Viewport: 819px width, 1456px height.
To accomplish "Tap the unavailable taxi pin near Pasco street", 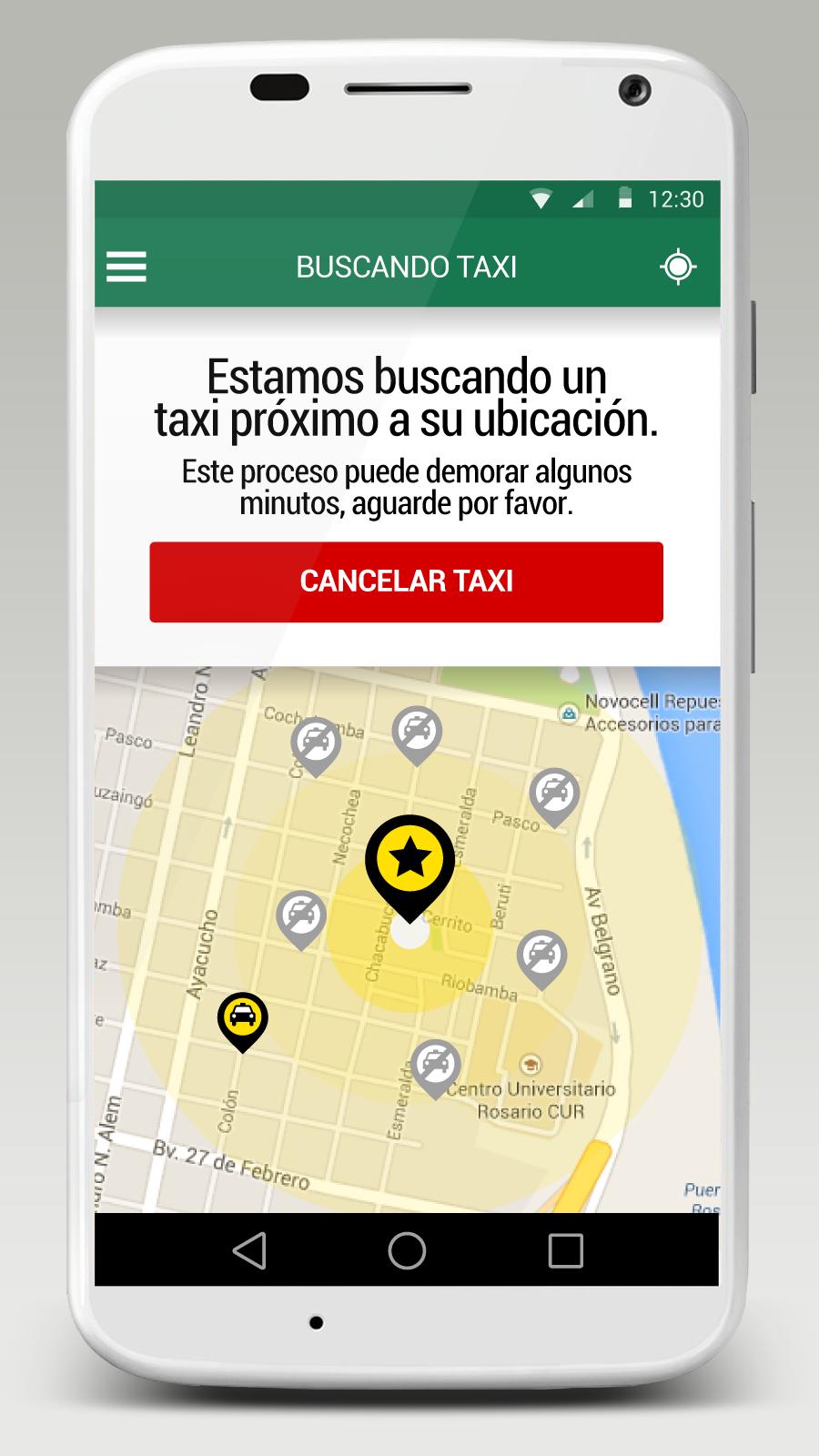I will [553, 794].
